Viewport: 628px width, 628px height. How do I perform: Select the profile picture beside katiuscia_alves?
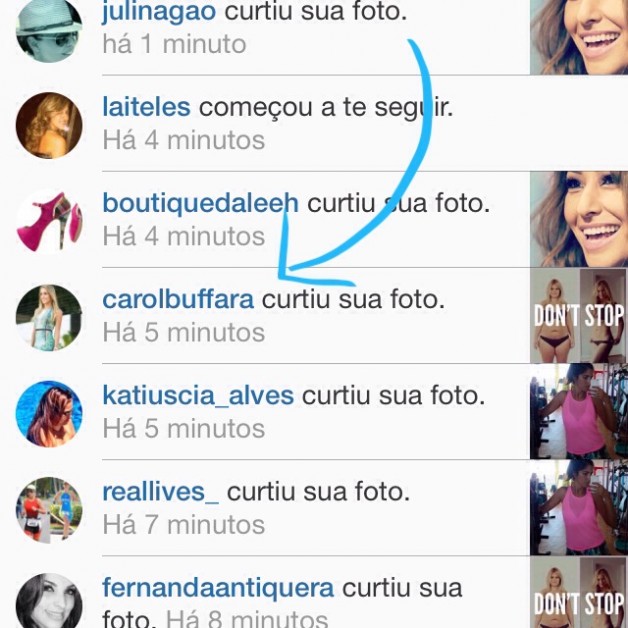(49, 413)
